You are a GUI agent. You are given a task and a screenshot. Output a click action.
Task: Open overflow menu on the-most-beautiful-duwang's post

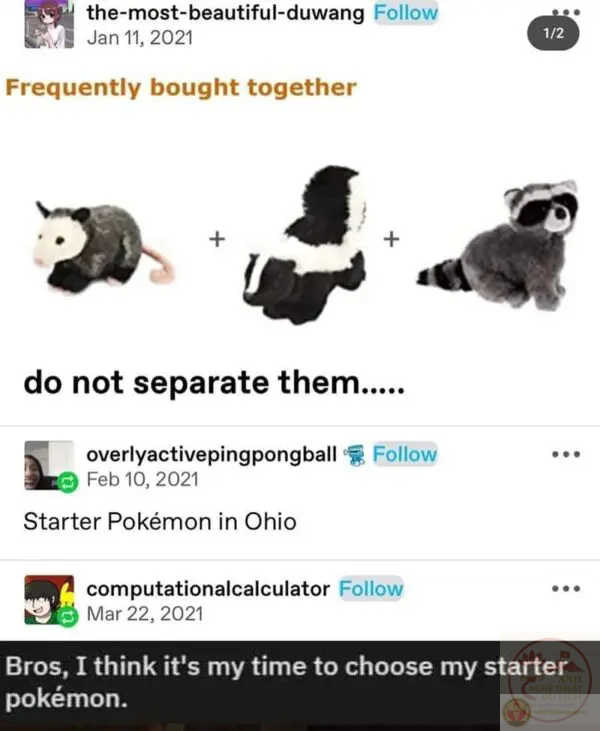point(565,12)
